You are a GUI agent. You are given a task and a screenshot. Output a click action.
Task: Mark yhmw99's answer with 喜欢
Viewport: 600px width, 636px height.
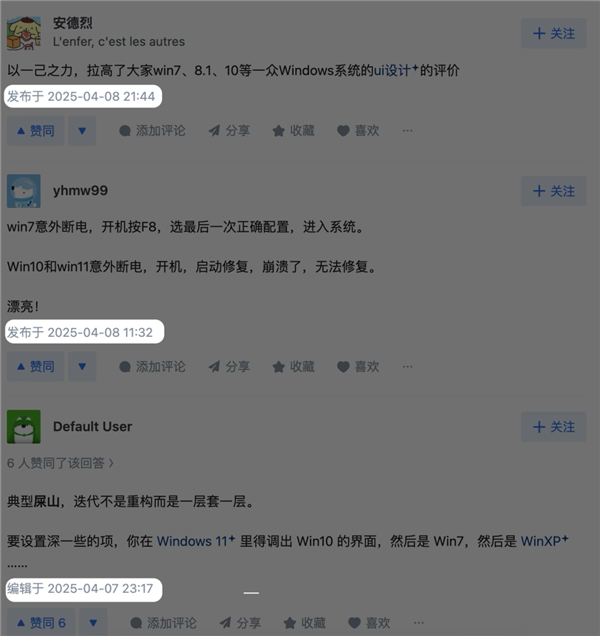[x=358, y=367]
